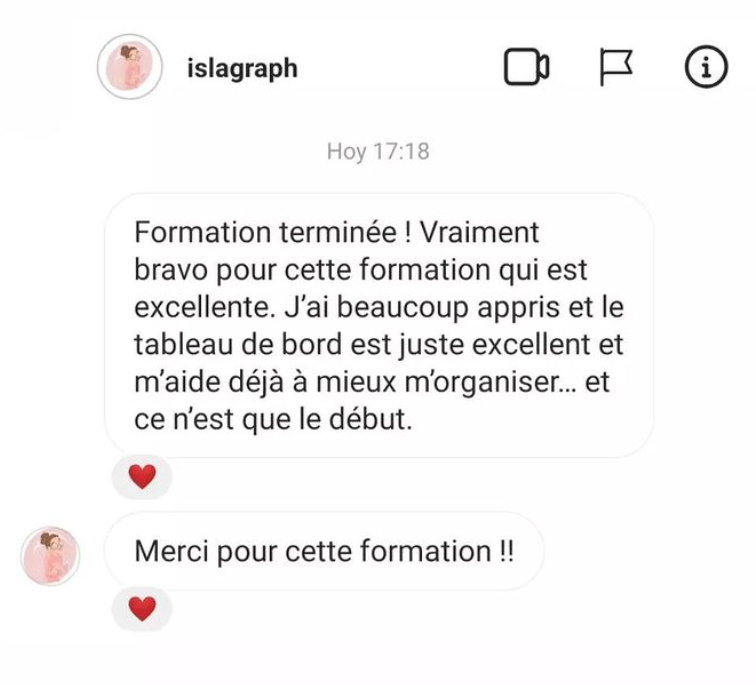Image resolution: width=756 pixels, height=684 pixels.
Task: Tap the flag icon in the header
Action: click(x=616, y=67)
